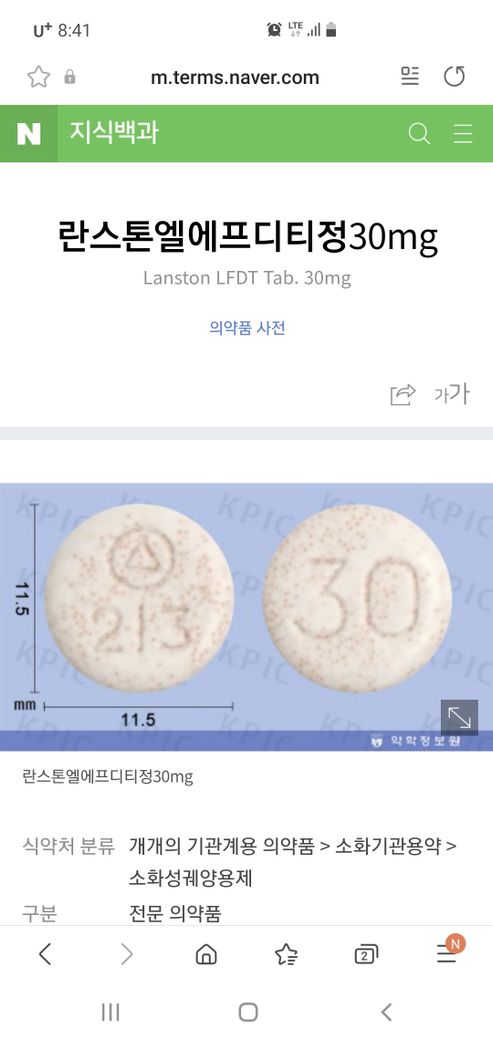Open reader mode icon in address bar
This screenshot has width=493, height=1040.
[x=410, y=77]
